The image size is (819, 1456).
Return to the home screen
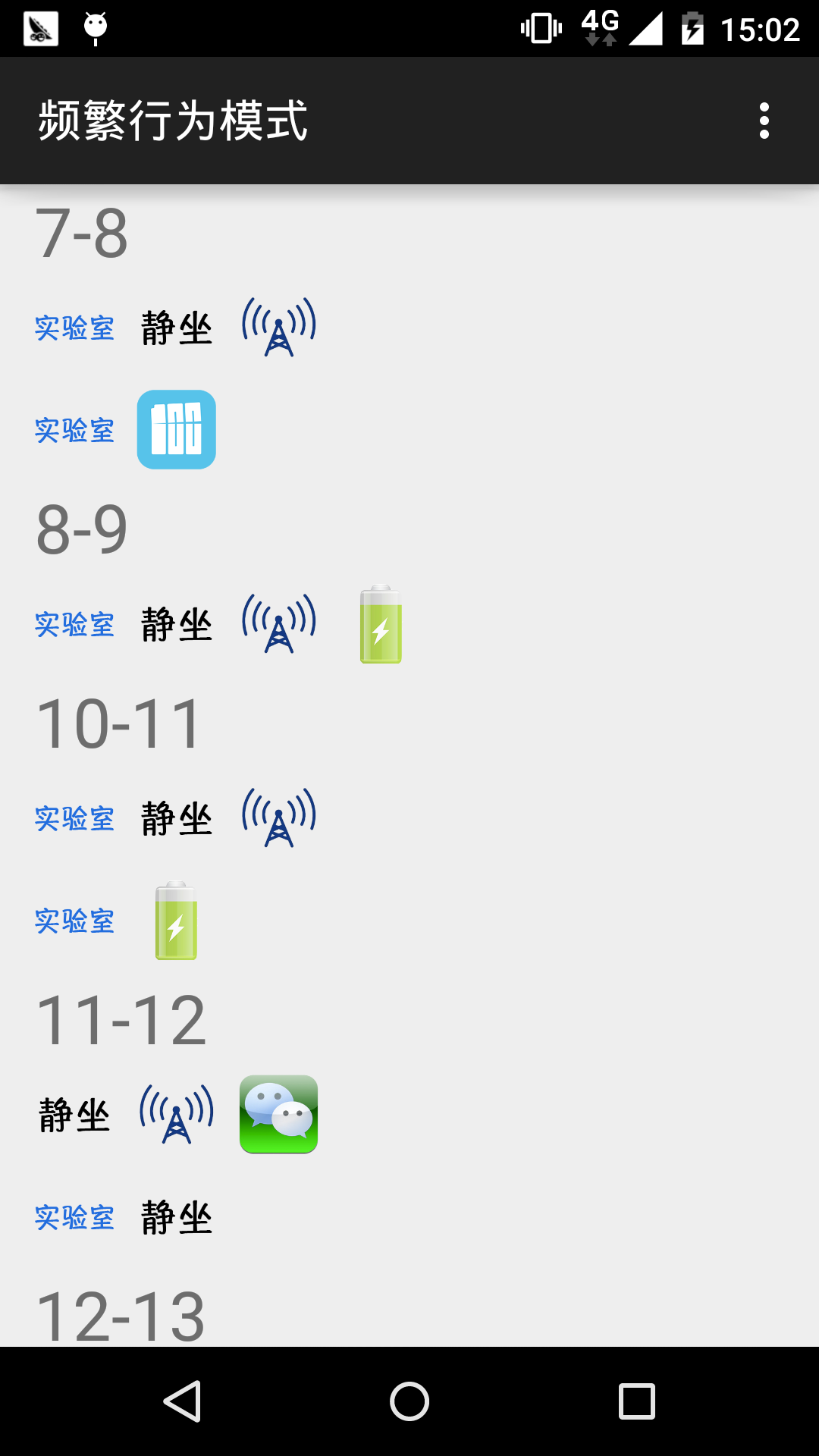click(x=409, y=1401)
